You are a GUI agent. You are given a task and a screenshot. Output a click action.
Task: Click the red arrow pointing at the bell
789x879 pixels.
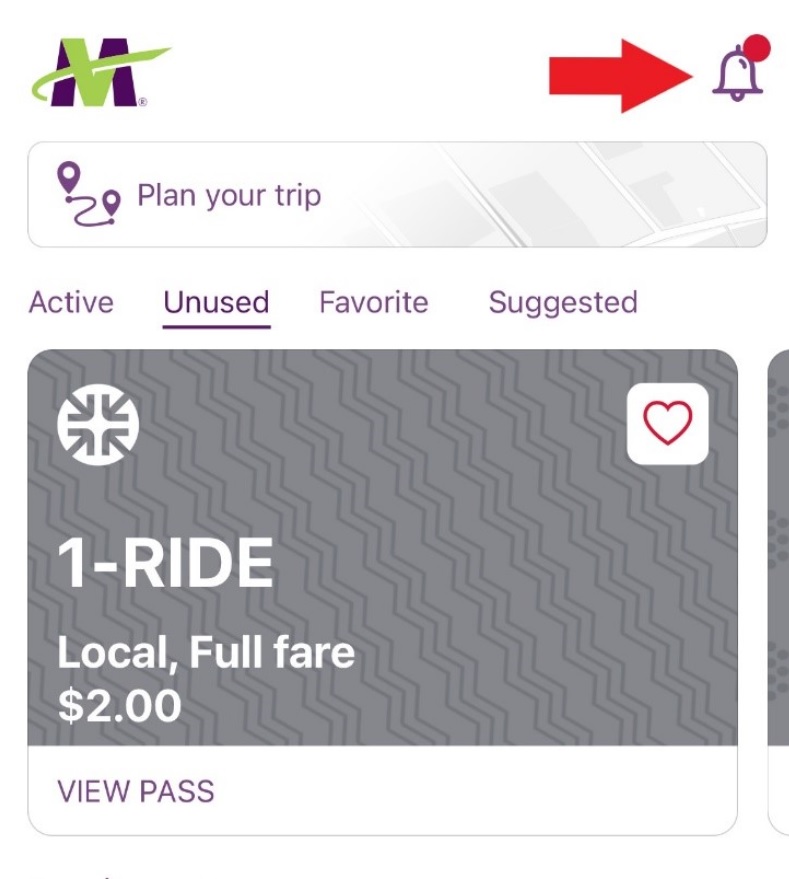[x=620, y=75]
